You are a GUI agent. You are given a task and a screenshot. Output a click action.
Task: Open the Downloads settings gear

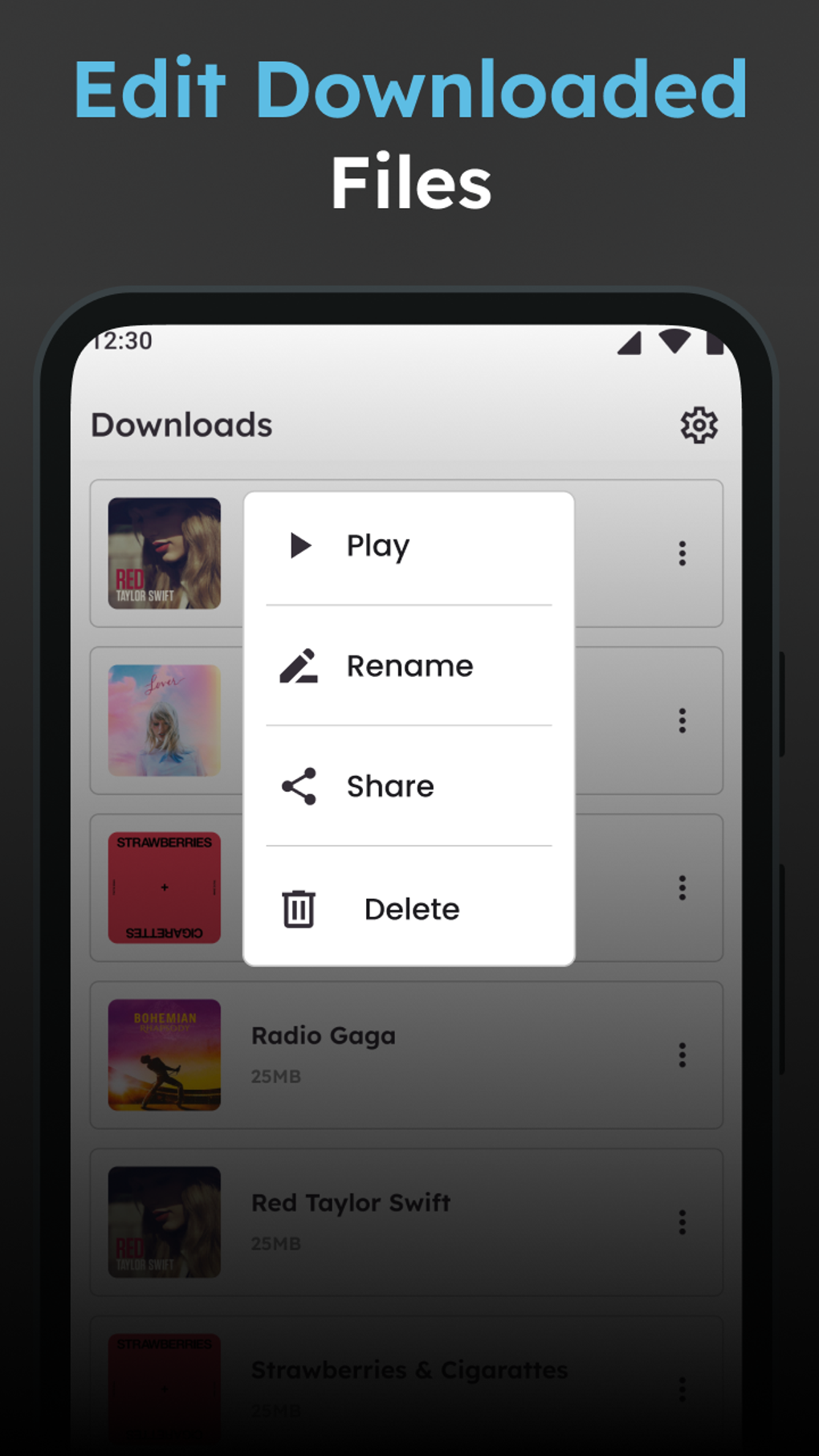coord(697,425)
